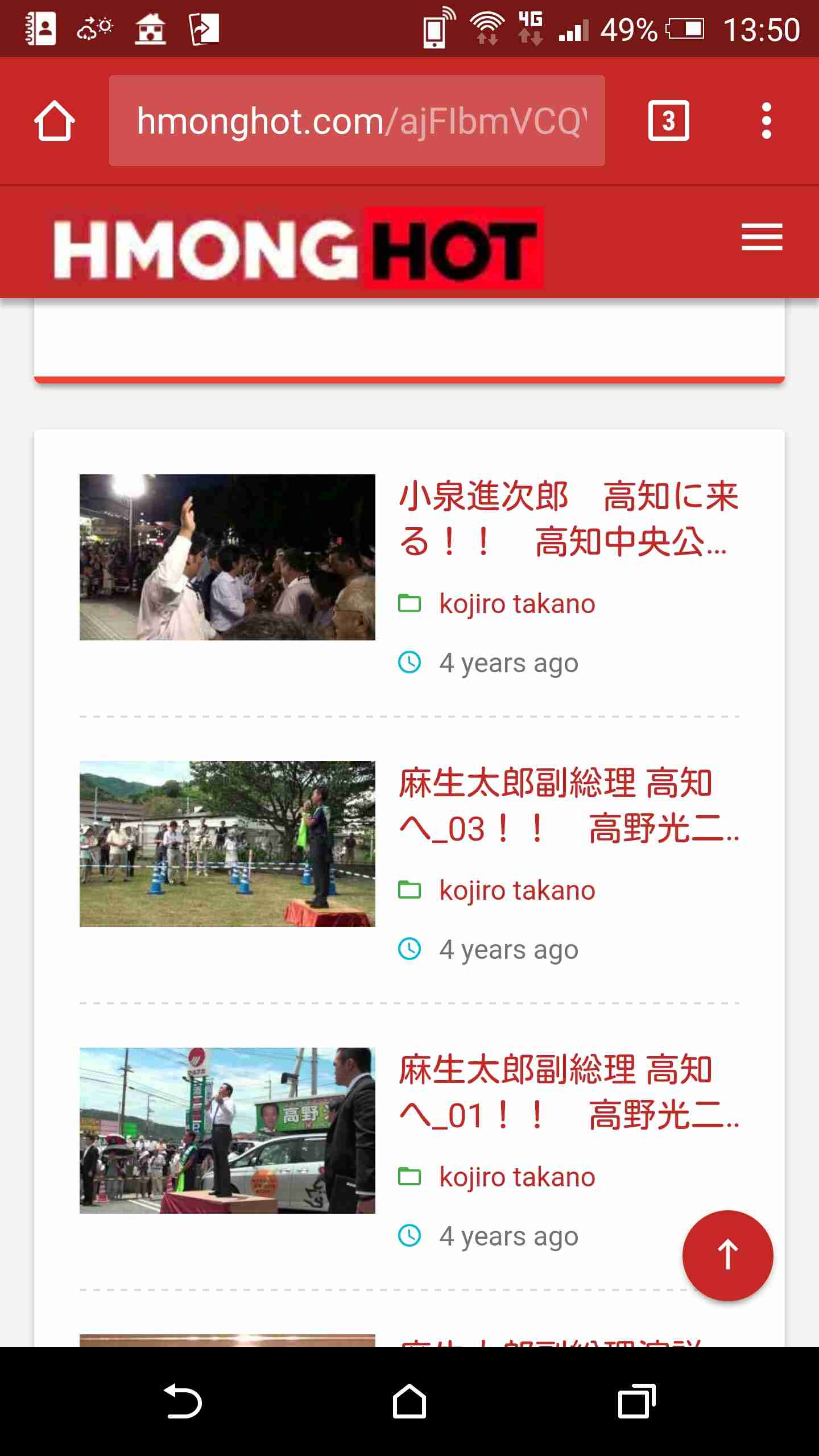The width and height of the screenshot is (819, 1456).
Task: Open the tab switcher showing 3 tabs
Action: coord(668,121)
